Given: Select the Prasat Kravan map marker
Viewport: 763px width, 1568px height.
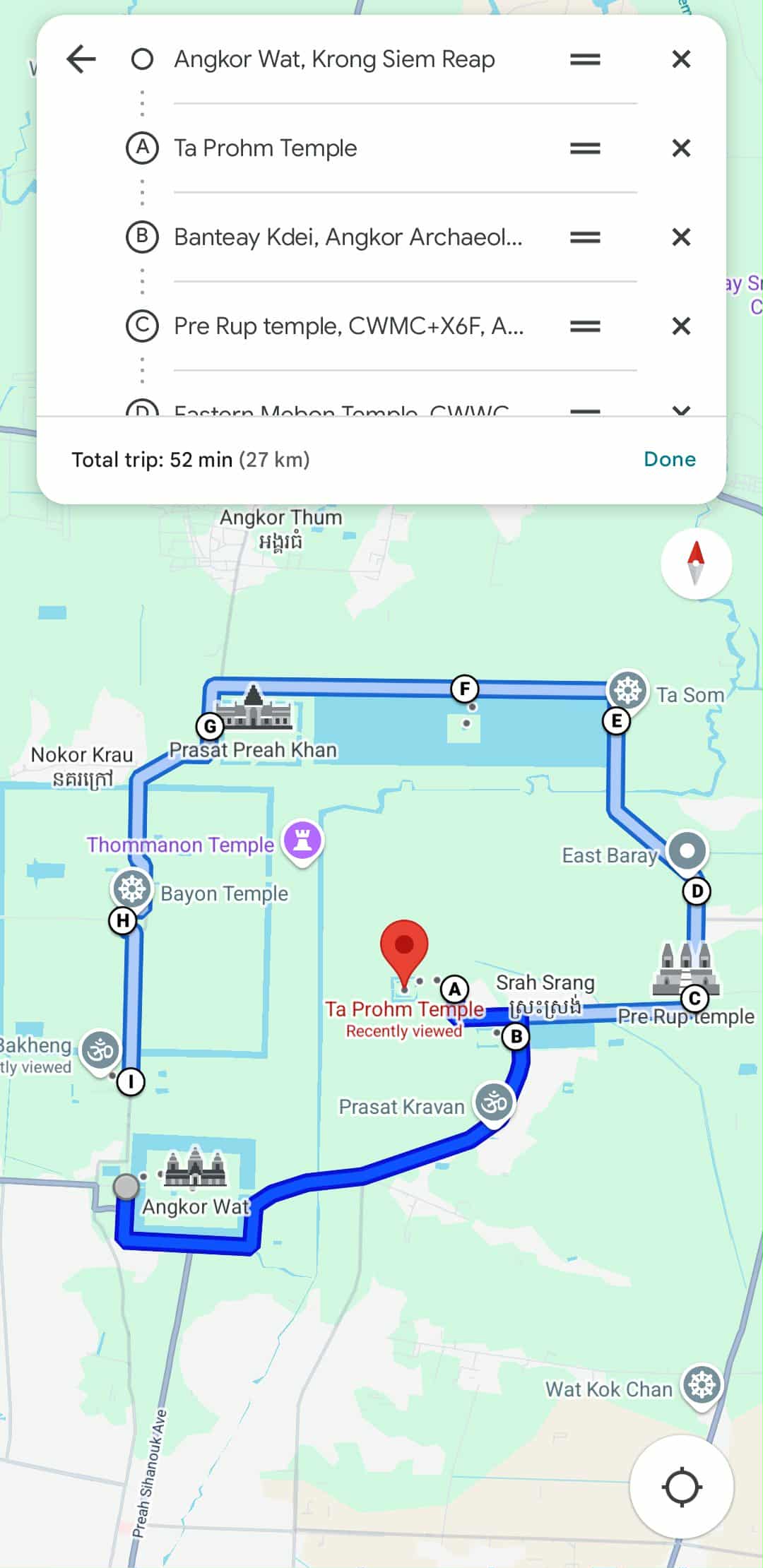Looking at the screenshot, I should tap(494, 1101).
